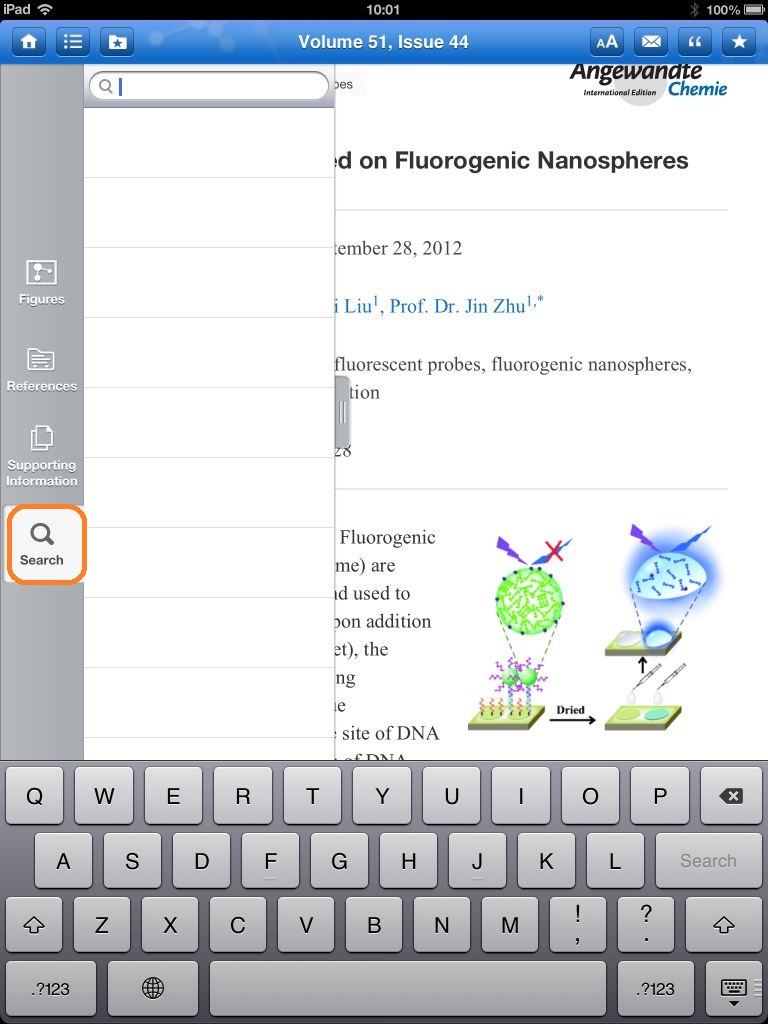Tap the search text field

tap(220, 87)
